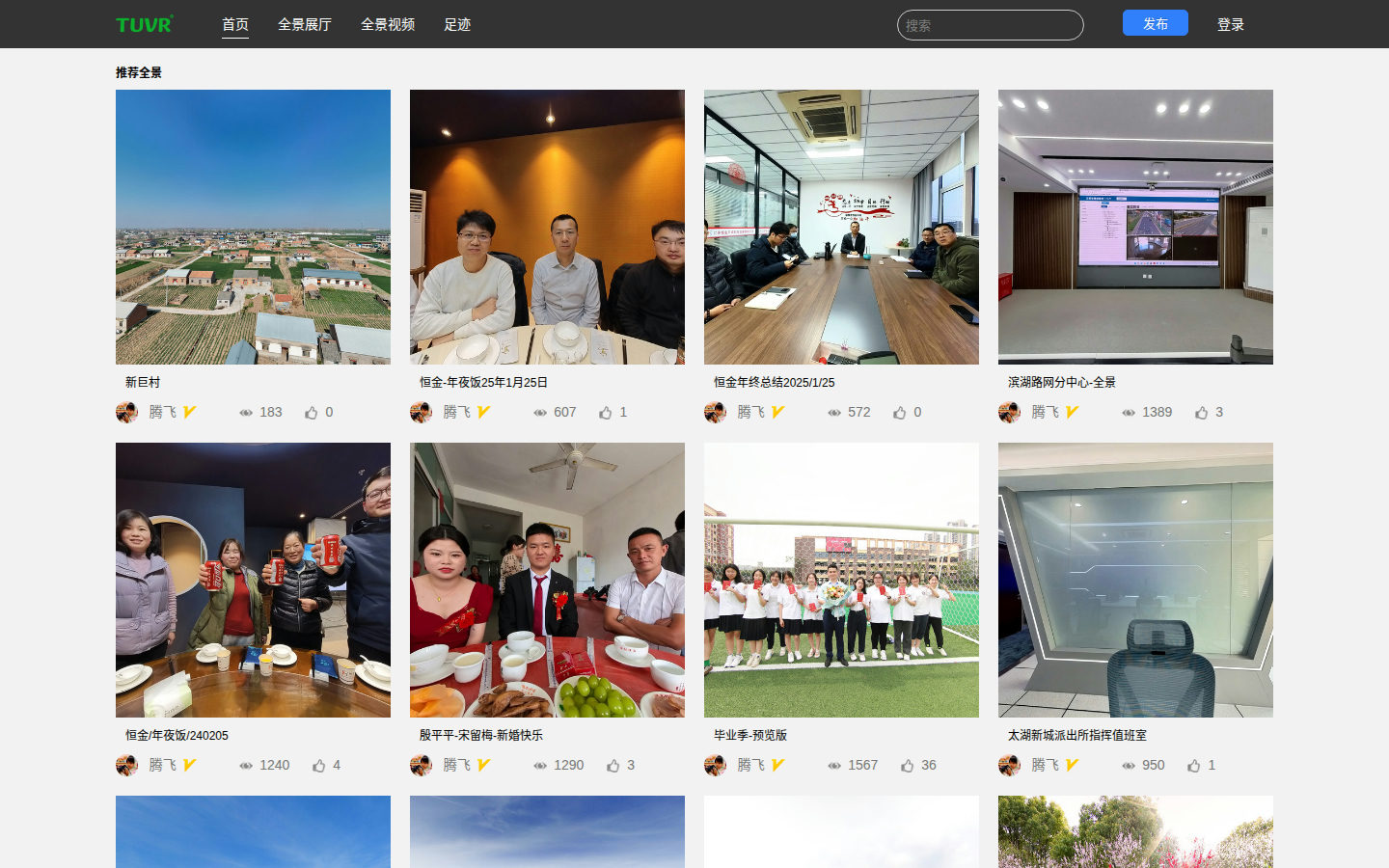The height and width of the screenshot is (868, 1389).
Task: Open the 恒金/年夜饭/240205 panorama
Action: (253, 580)
